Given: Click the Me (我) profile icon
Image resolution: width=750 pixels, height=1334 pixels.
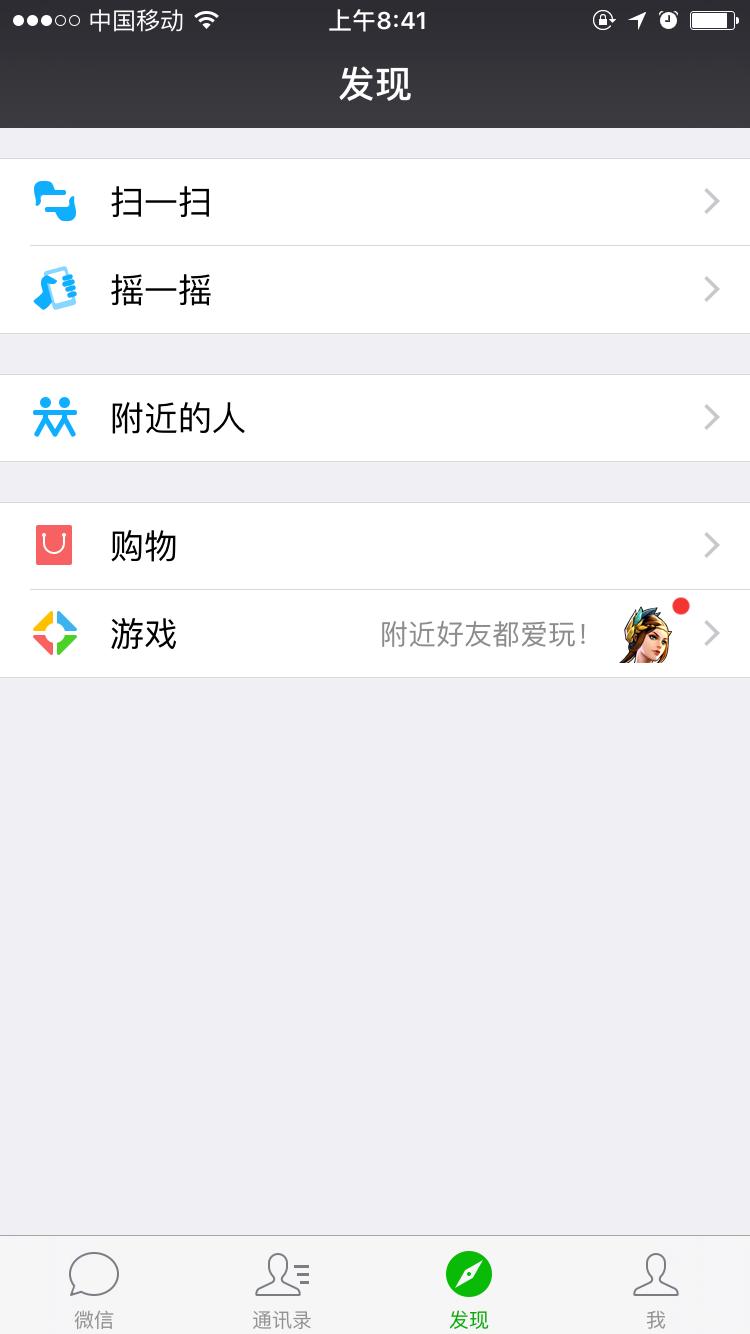Looking at the screenshot, I should (656, 1274).
